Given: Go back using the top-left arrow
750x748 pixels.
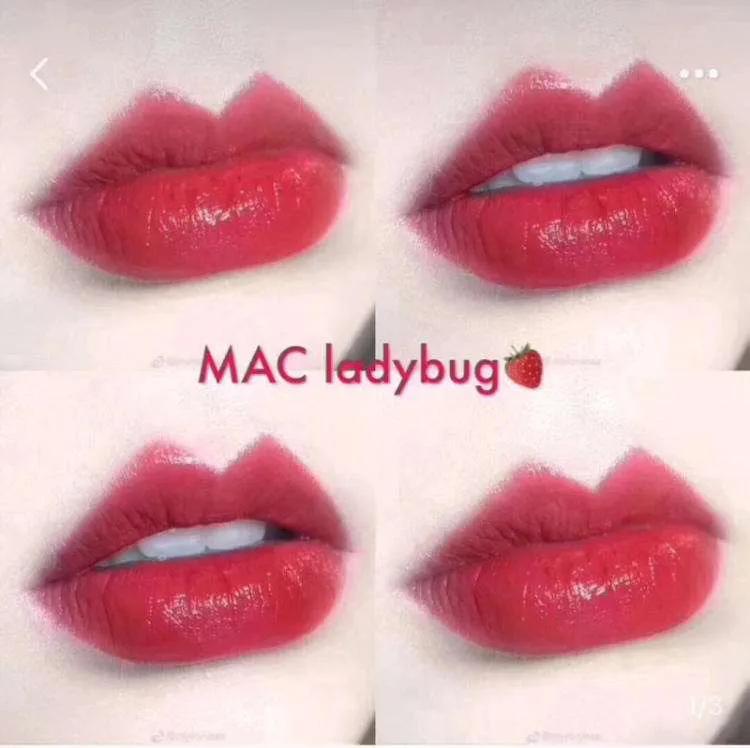Looking at the screenshot, I should 39,74.
